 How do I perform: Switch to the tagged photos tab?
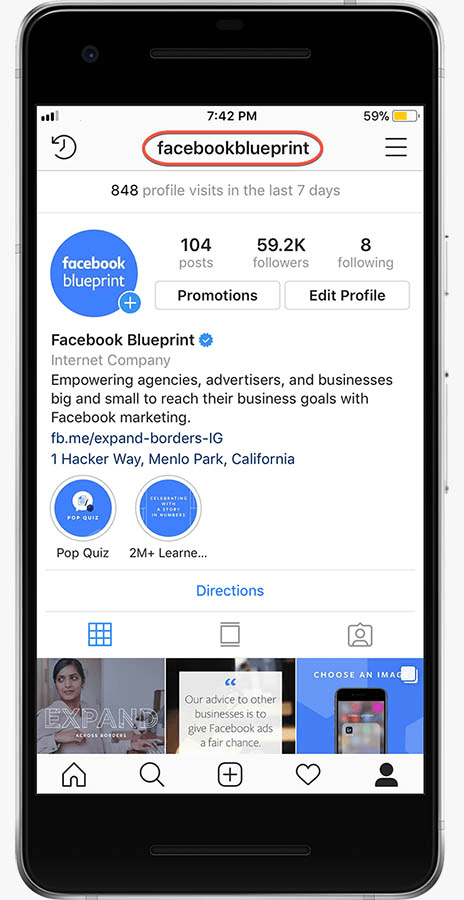pyautogui.click(x=360, y=635)
